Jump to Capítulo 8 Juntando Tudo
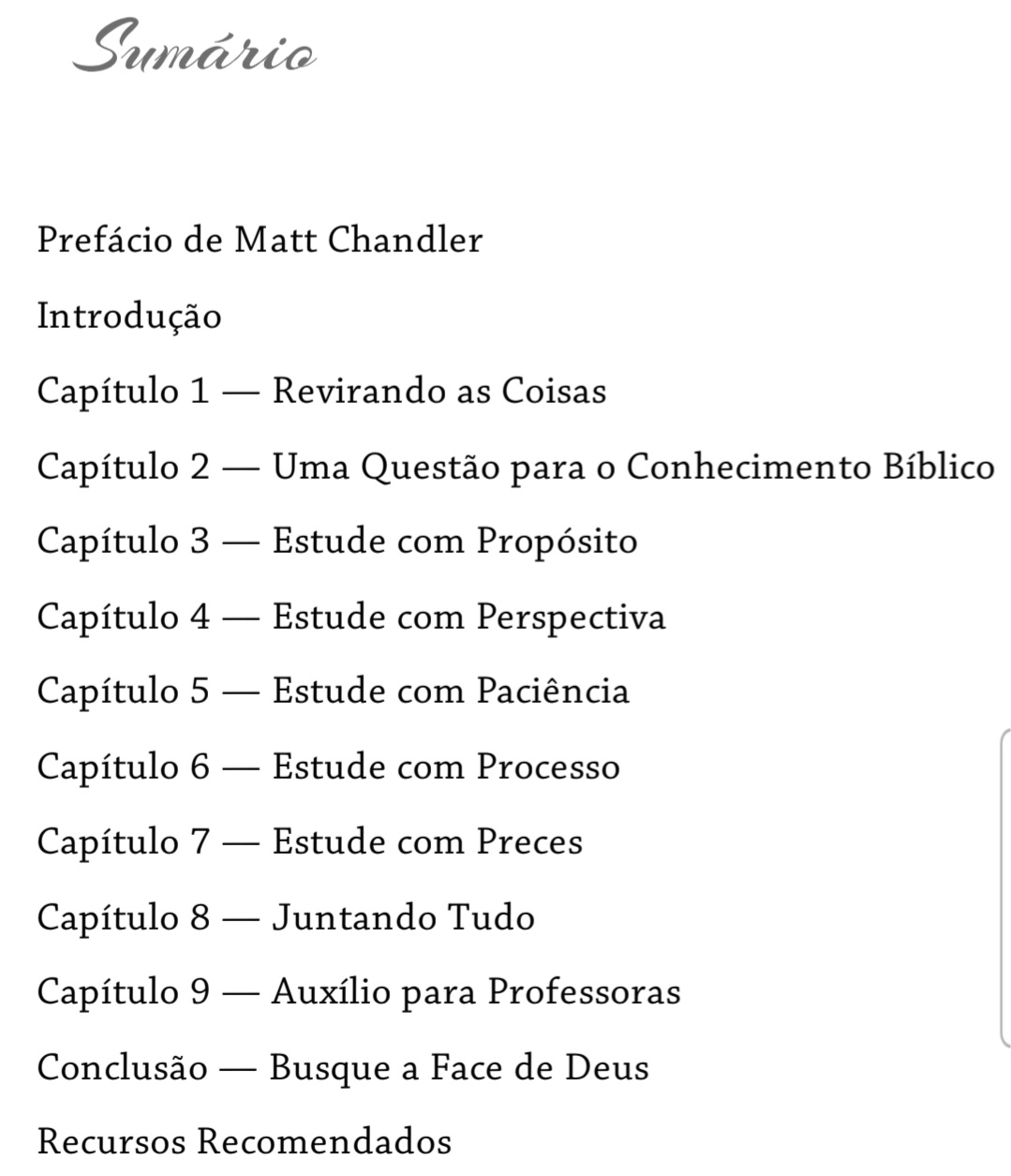 pyautogui.click(x=286, y=916)
